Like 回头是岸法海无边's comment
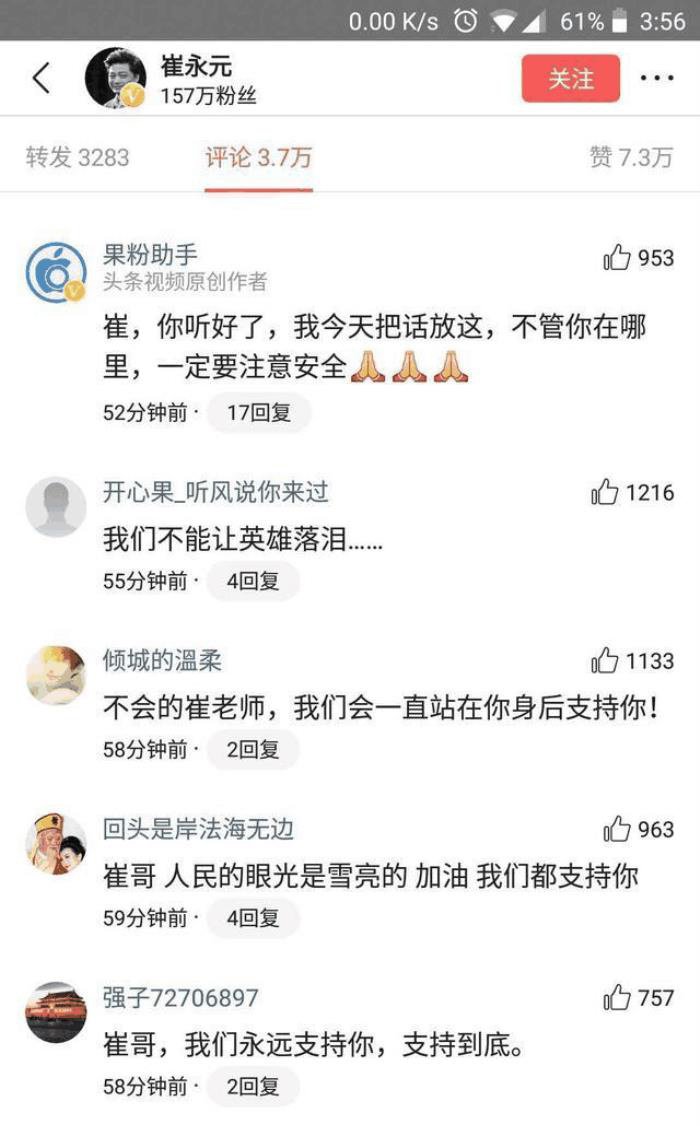 [617, 829]
